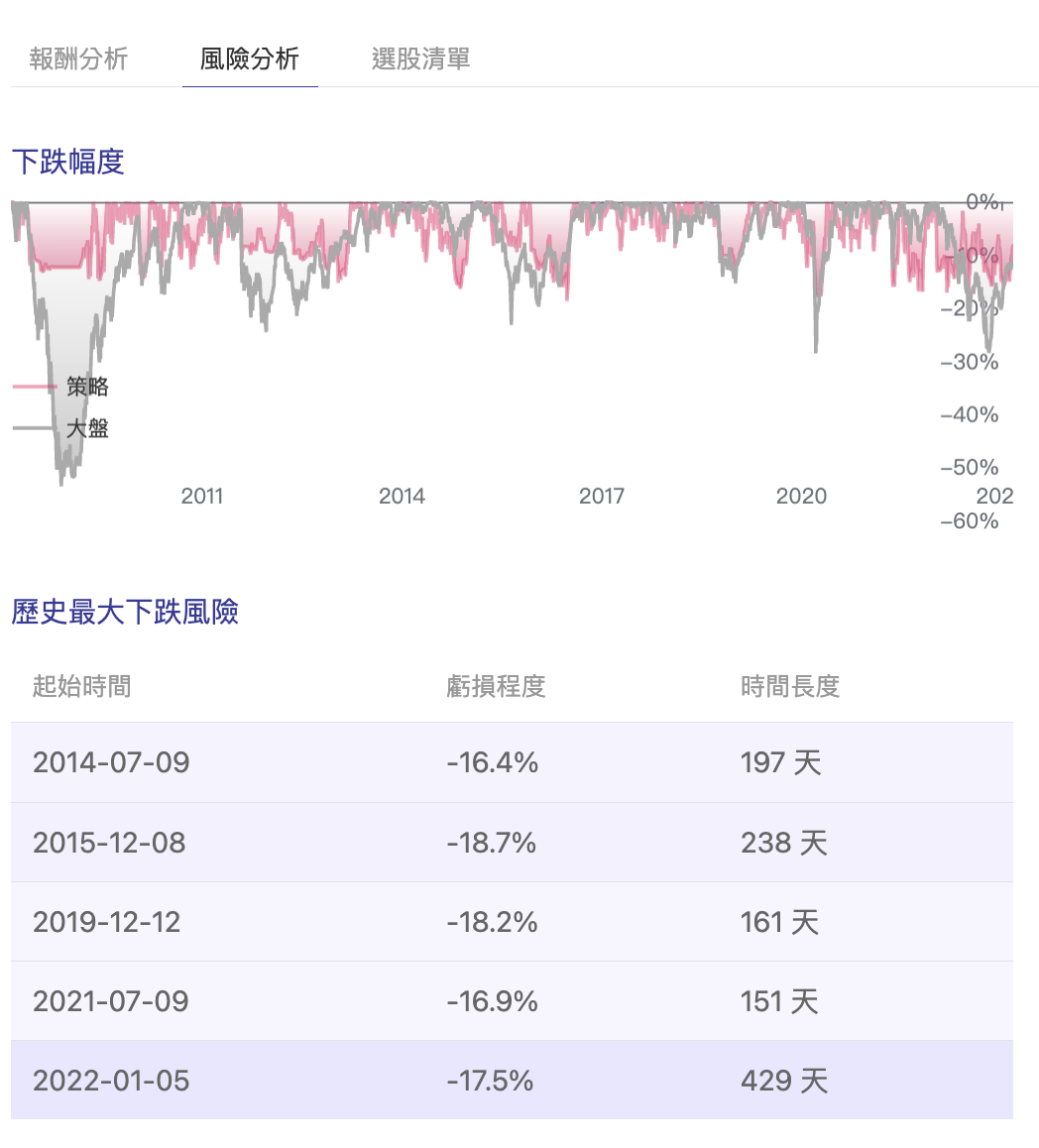Viewport: 1039px width, 1148px height.
Task: Click the 2011 label on the chart axis
Action: tap(202, 497)
